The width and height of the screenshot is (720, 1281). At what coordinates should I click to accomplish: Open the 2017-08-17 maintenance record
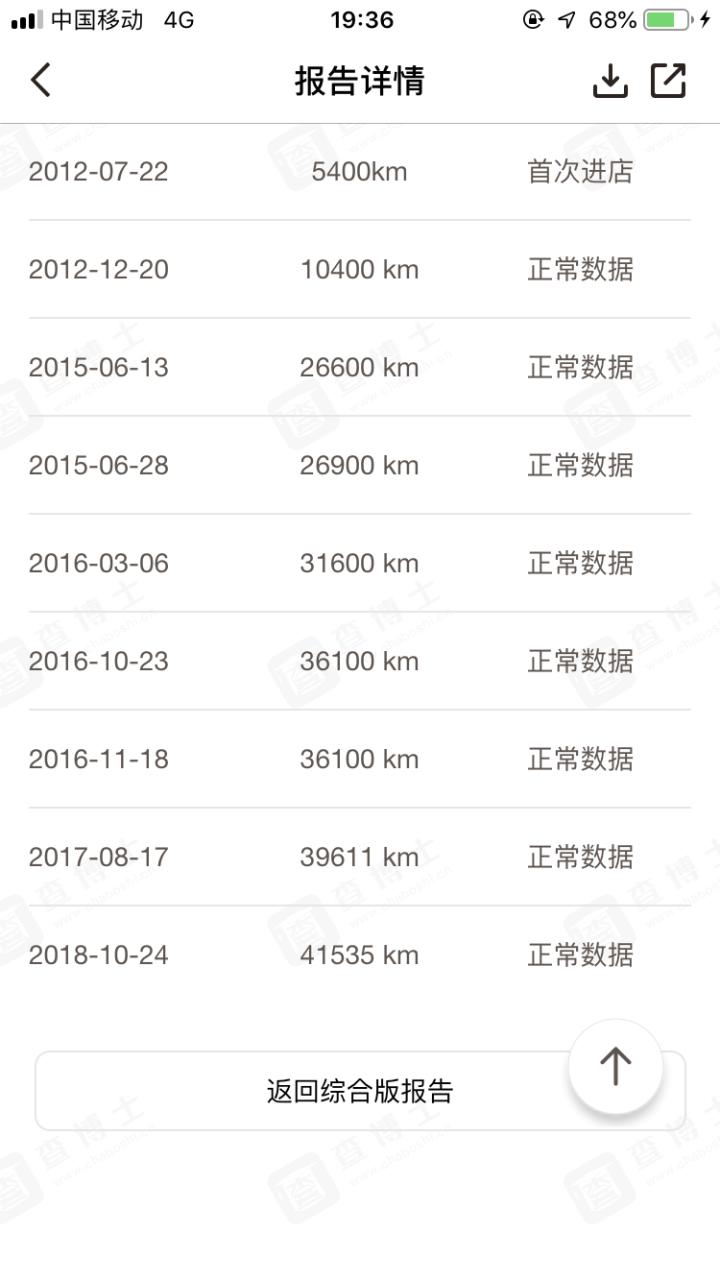pos(360,857)
